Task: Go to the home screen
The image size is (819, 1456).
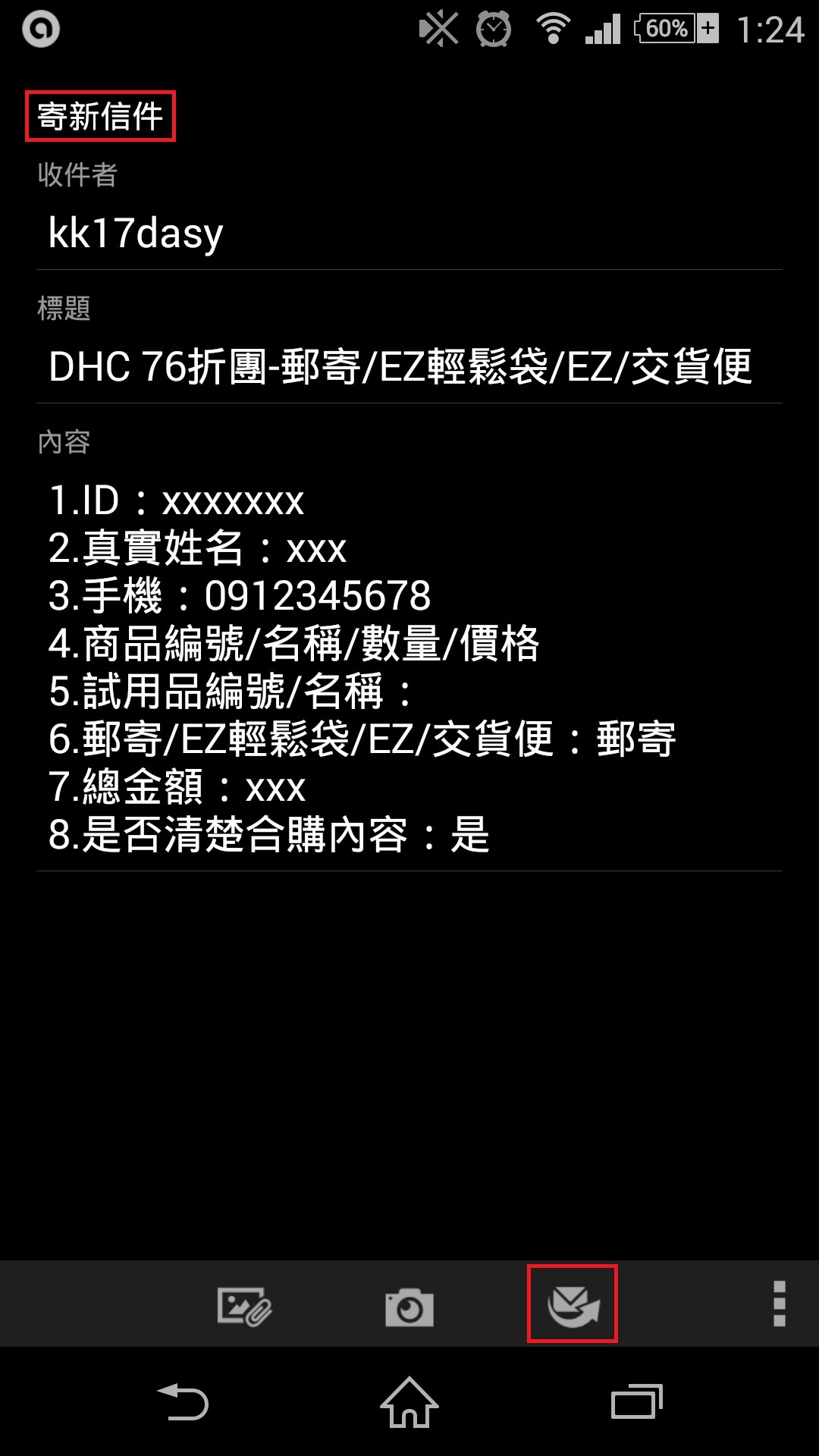Action: coord(409,1402)
